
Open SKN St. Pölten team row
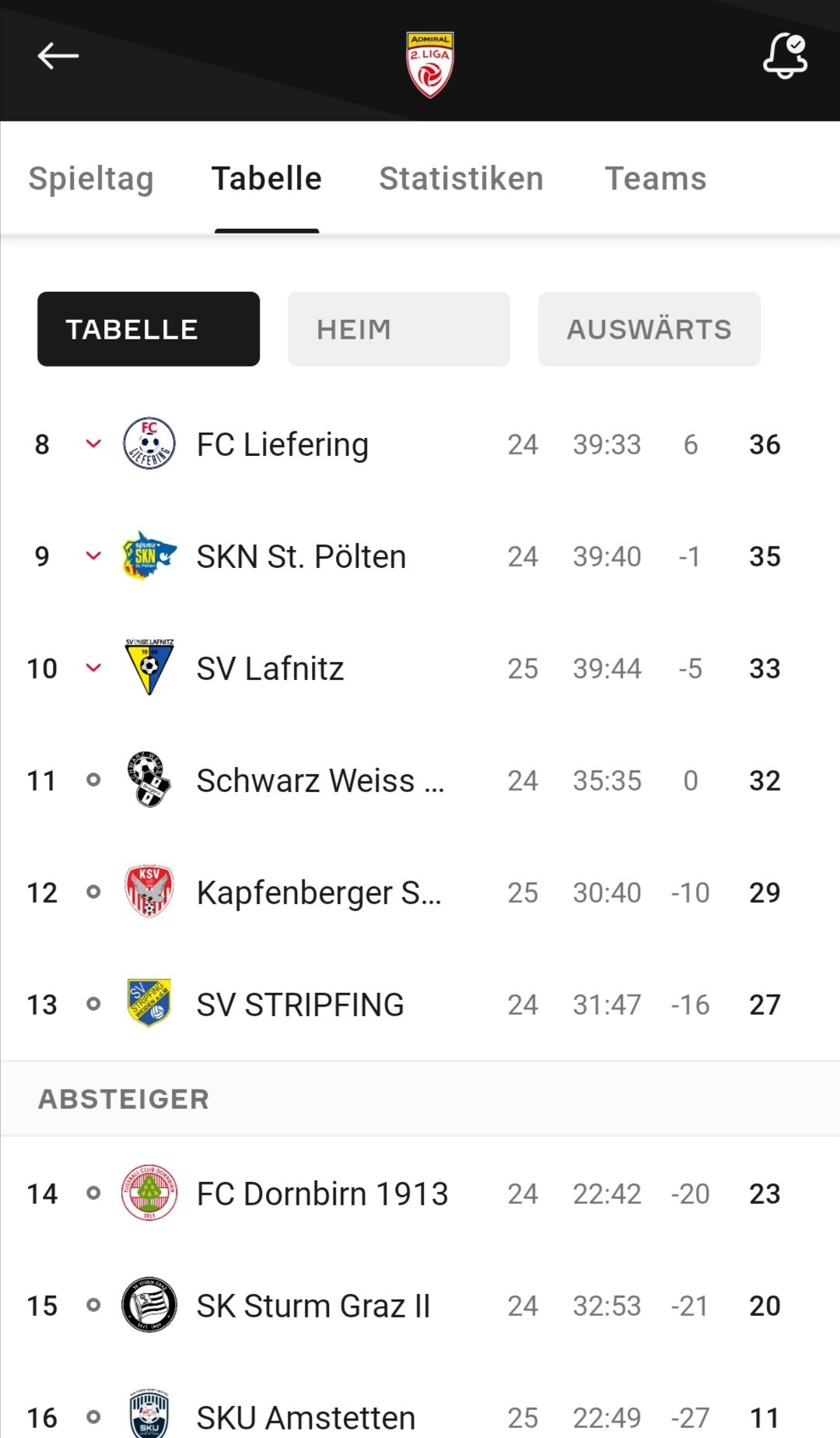click(x=420, y=556)
